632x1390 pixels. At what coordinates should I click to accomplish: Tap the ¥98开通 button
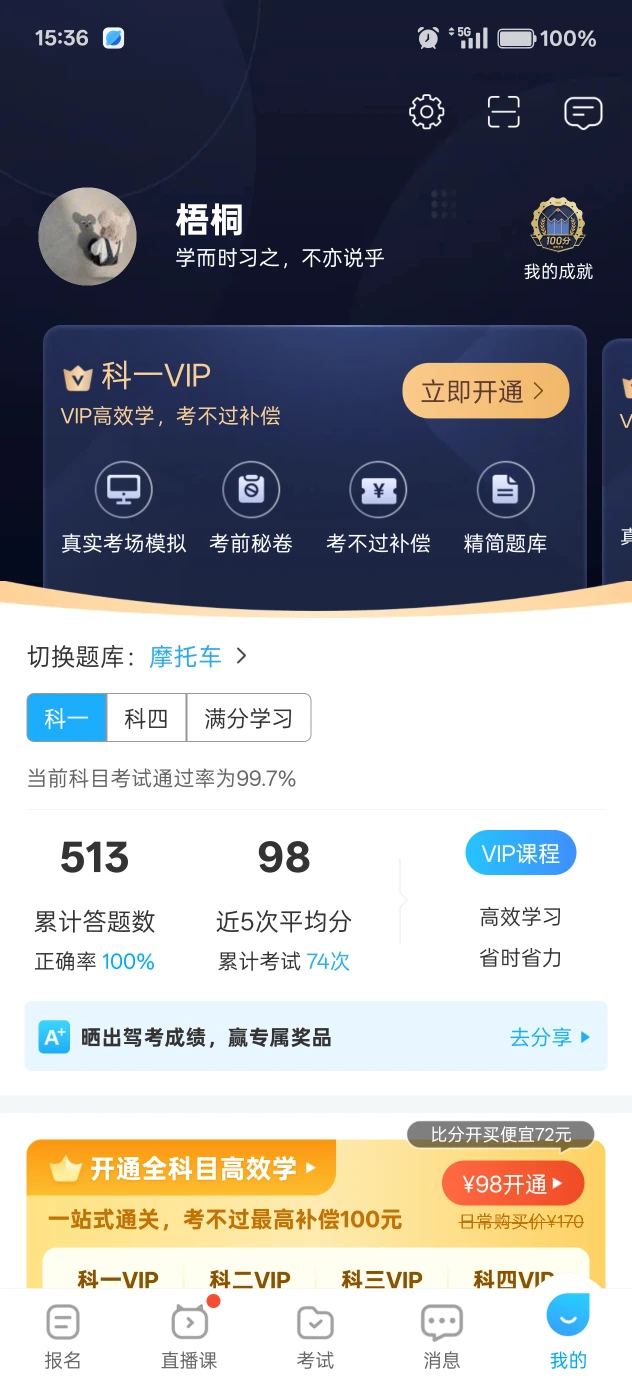[x=513, y=1185]
